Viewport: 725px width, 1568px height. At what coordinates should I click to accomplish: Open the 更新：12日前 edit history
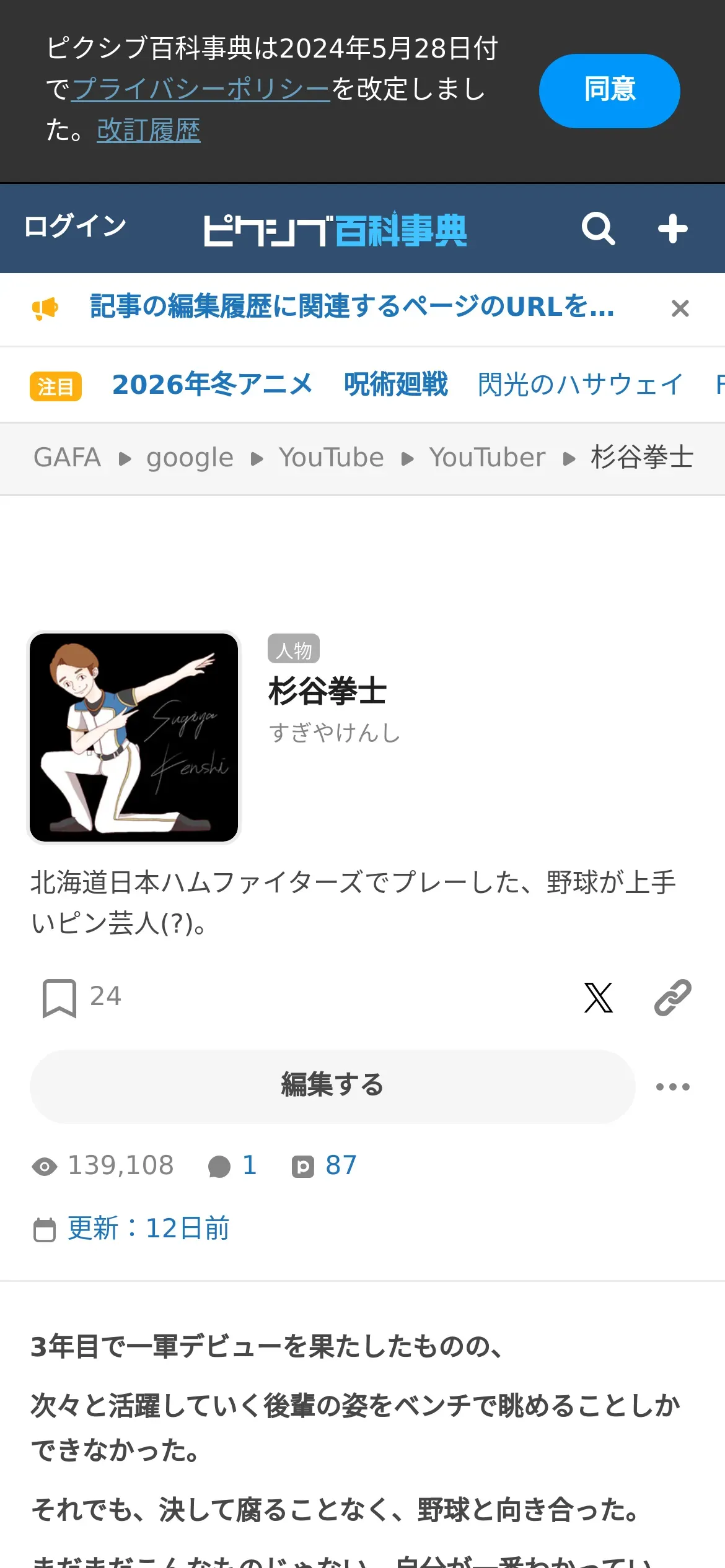[148, 1229]
